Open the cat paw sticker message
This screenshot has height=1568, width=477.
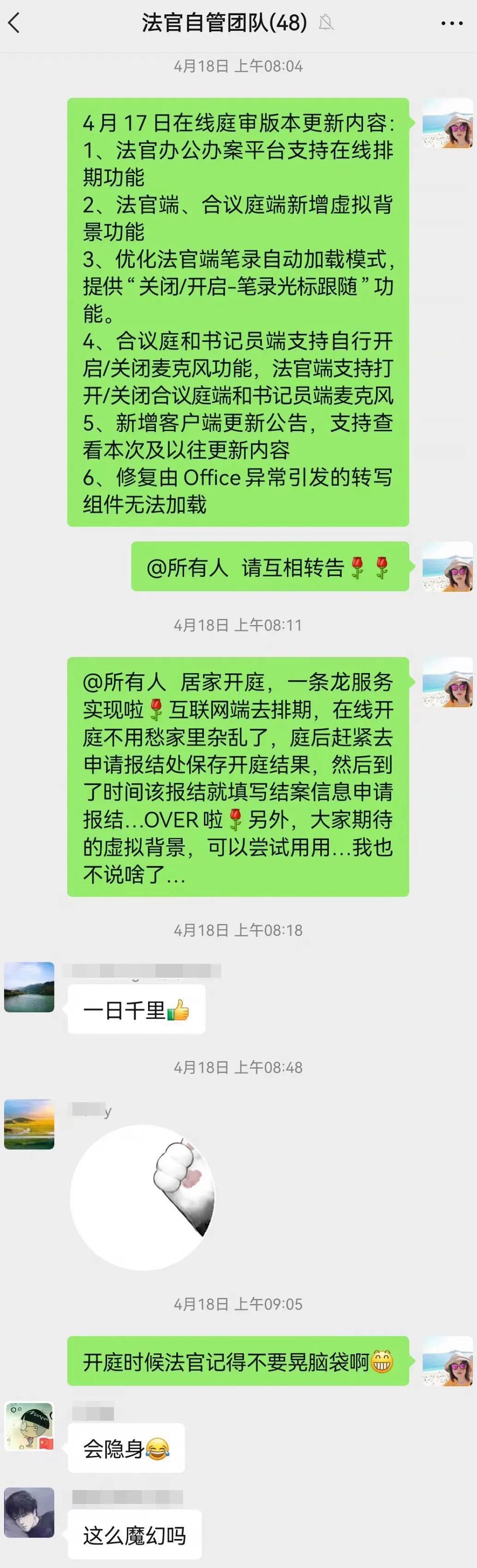click(x=143, y=1197)
